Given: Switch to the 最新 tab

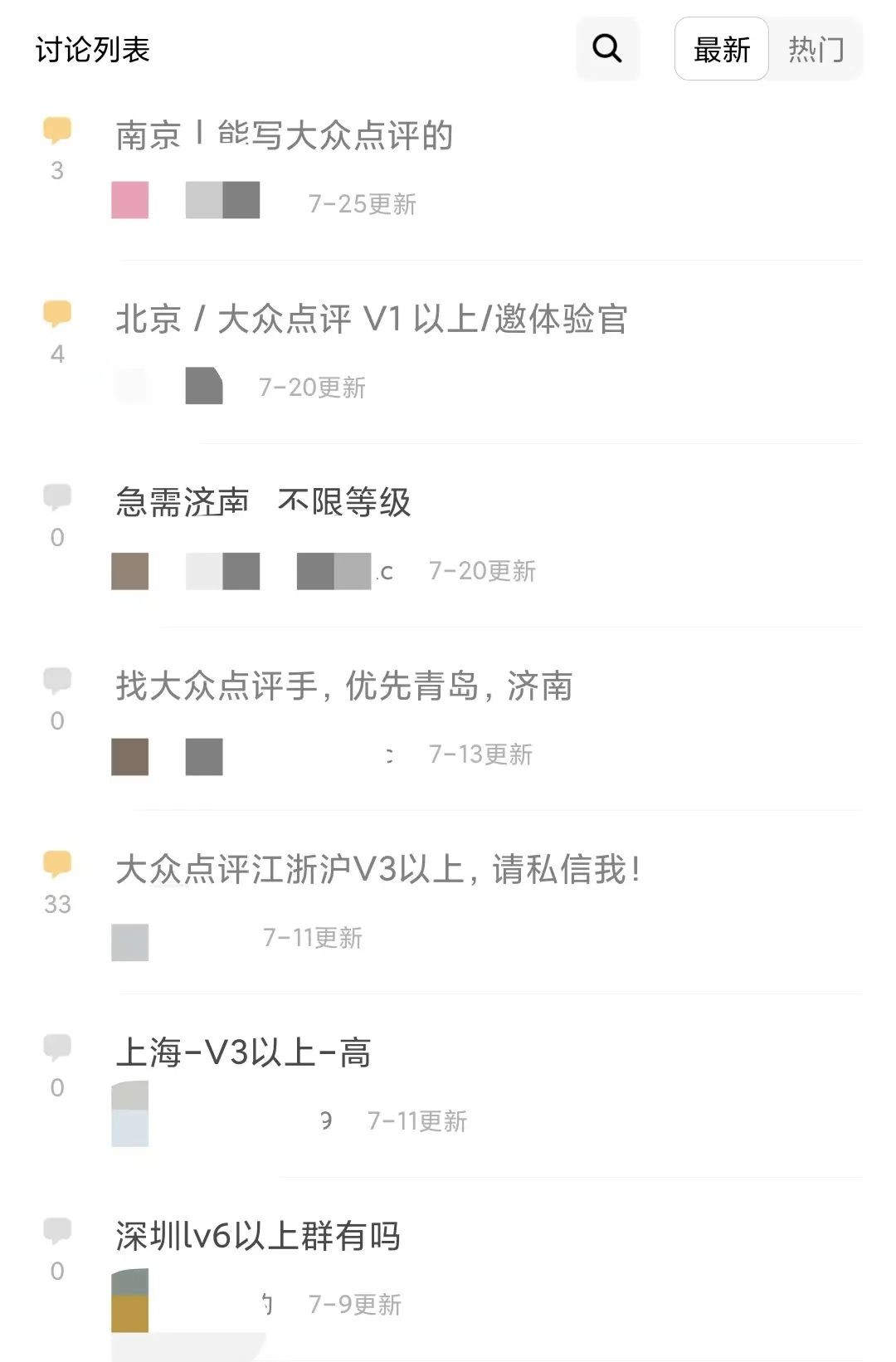Looking at the screenshot, I should click(x=722, y=50).
